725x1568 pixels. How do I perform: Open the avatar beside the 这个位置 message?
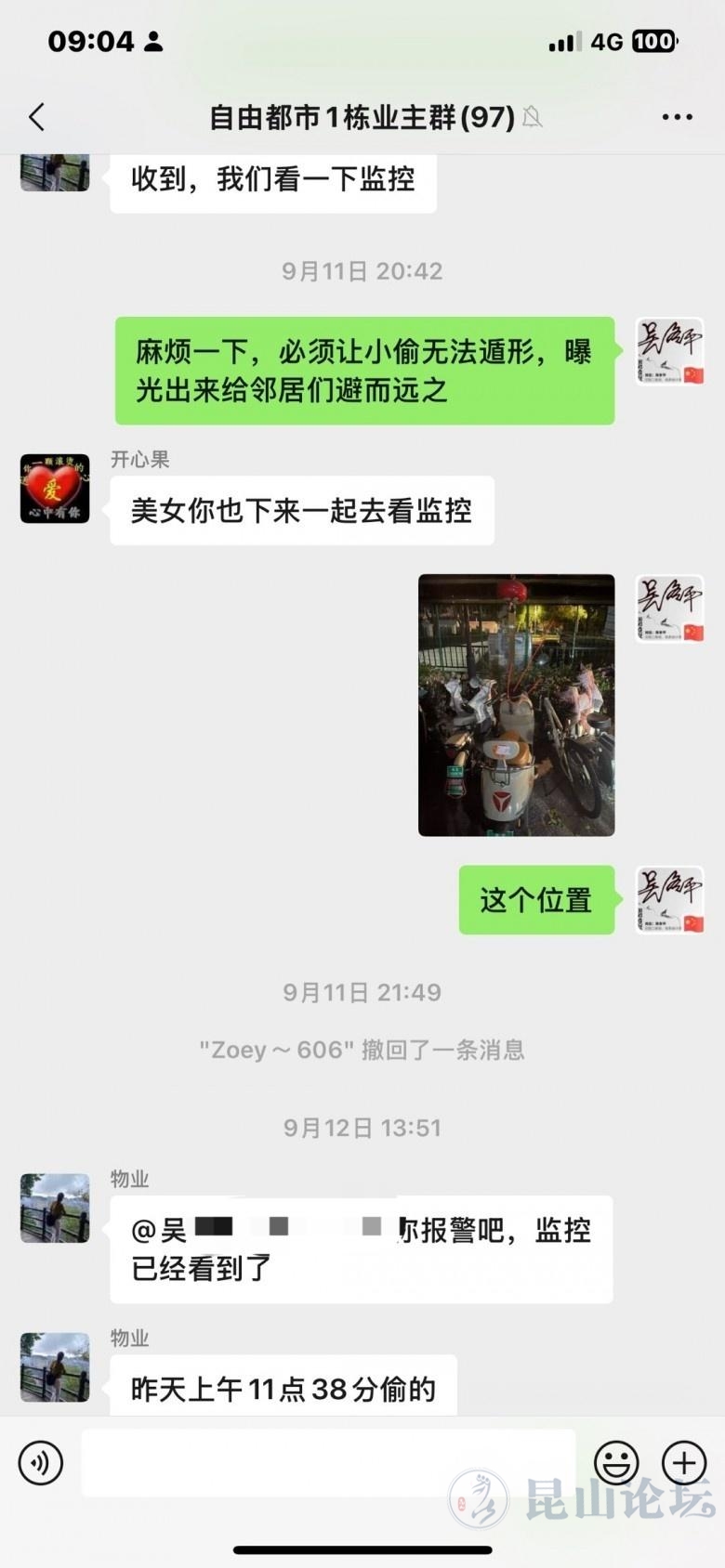coord(669,899)
